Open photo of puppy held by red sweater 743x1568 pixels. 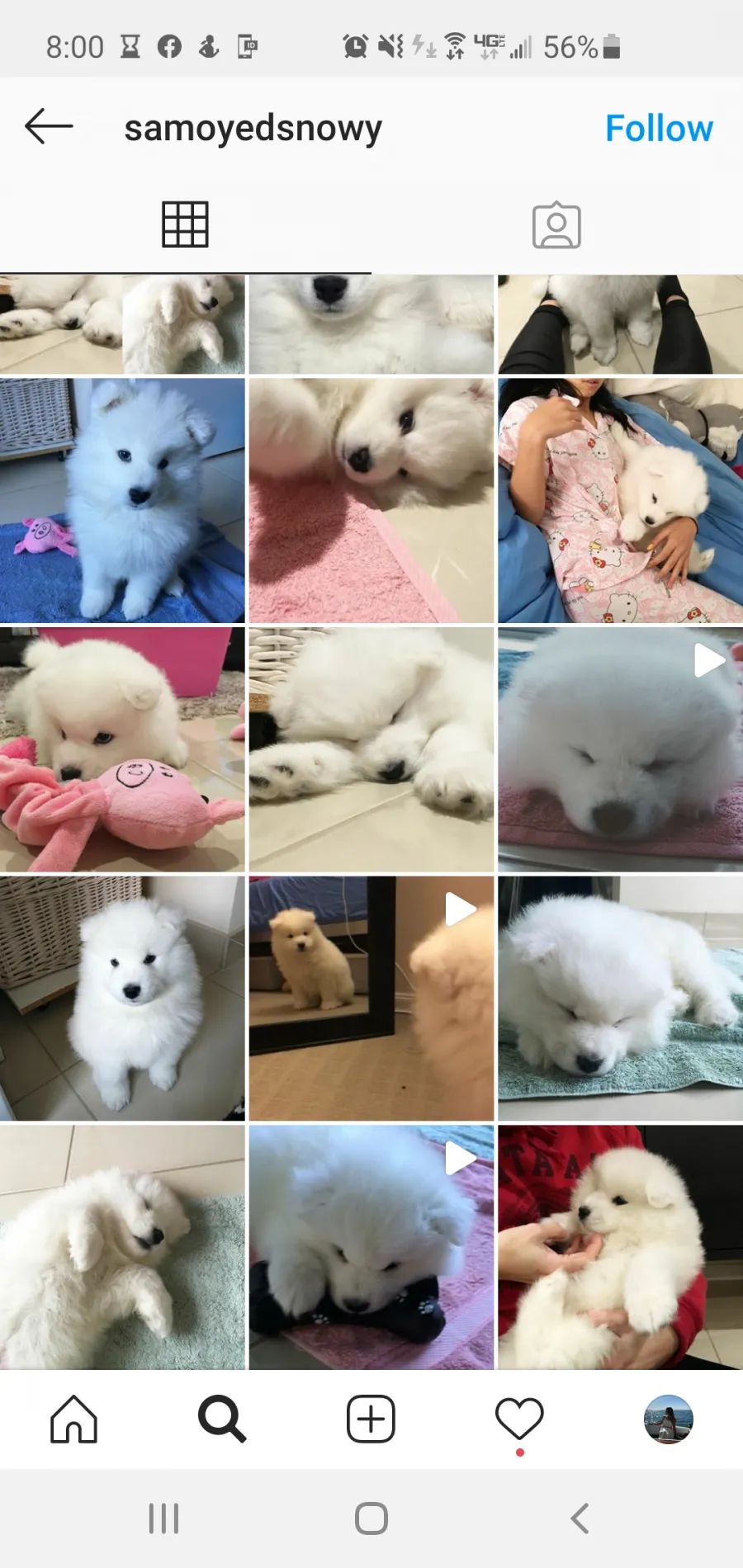(620, 1248)
